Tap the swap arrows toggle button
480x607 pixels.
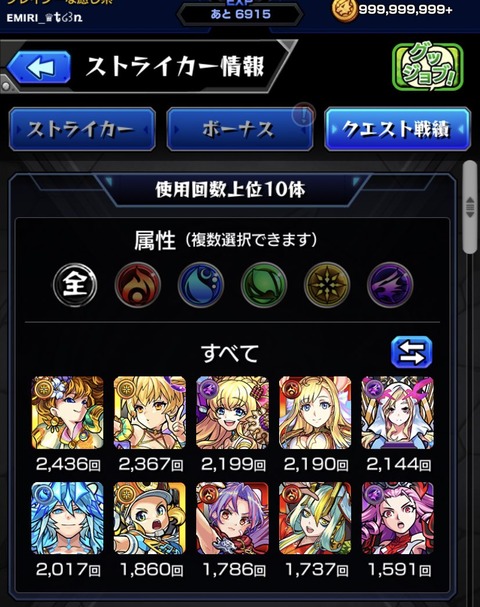click(411, 352)
